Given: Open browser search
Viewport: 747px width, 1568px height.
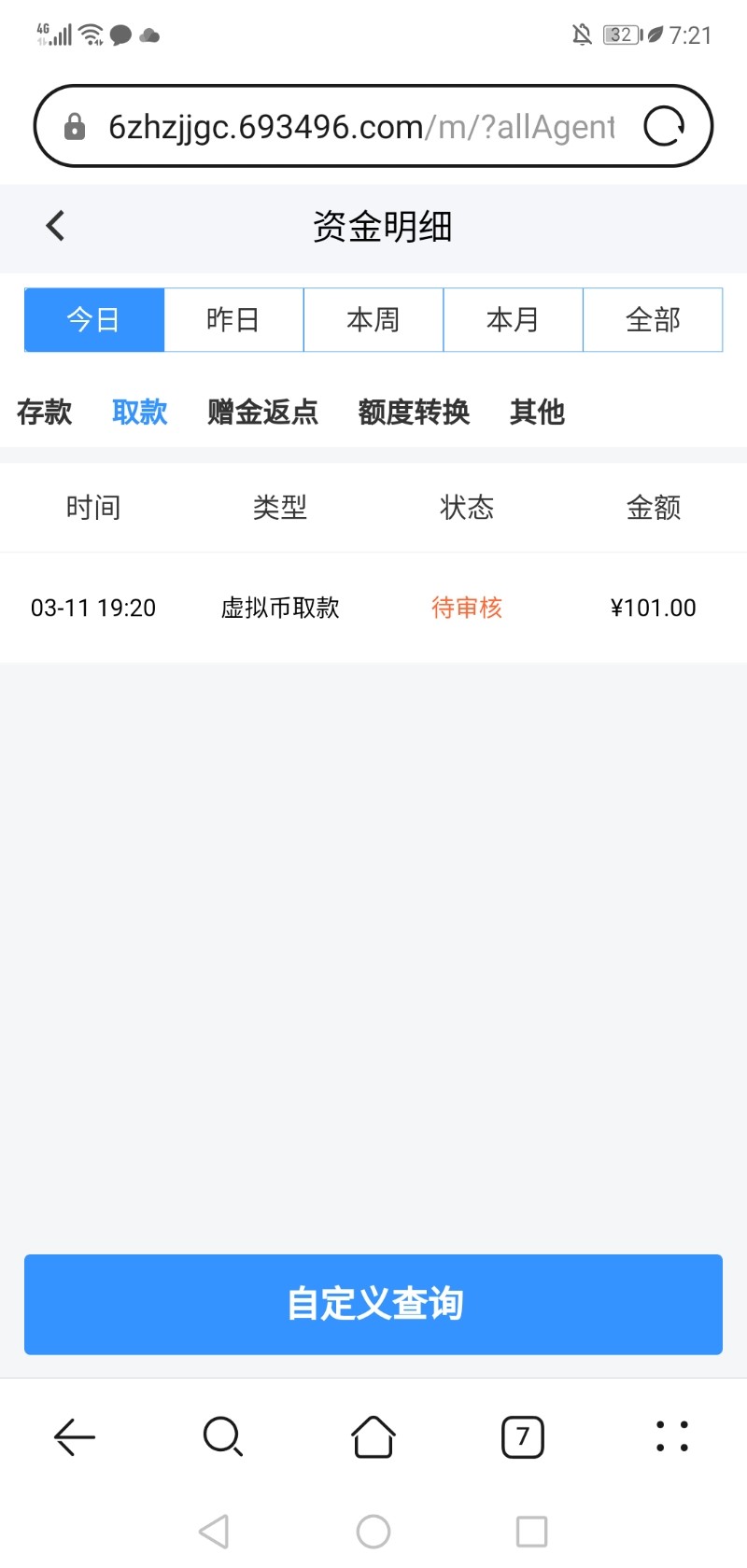Looking at the screenshot, I should [223, 1436].
